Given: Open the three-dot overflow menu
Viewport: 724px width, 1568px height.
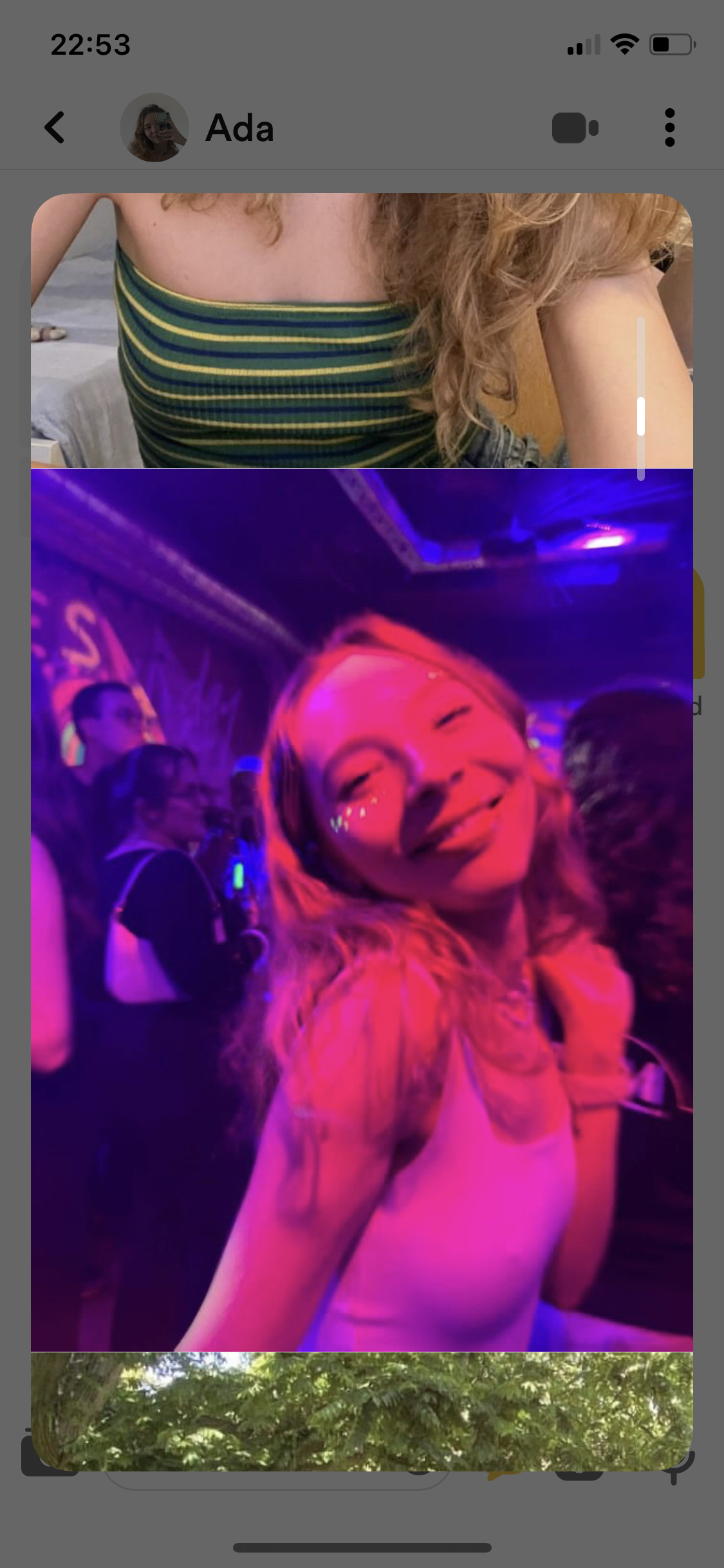Looking at the screenshot, I should point(669,127).
